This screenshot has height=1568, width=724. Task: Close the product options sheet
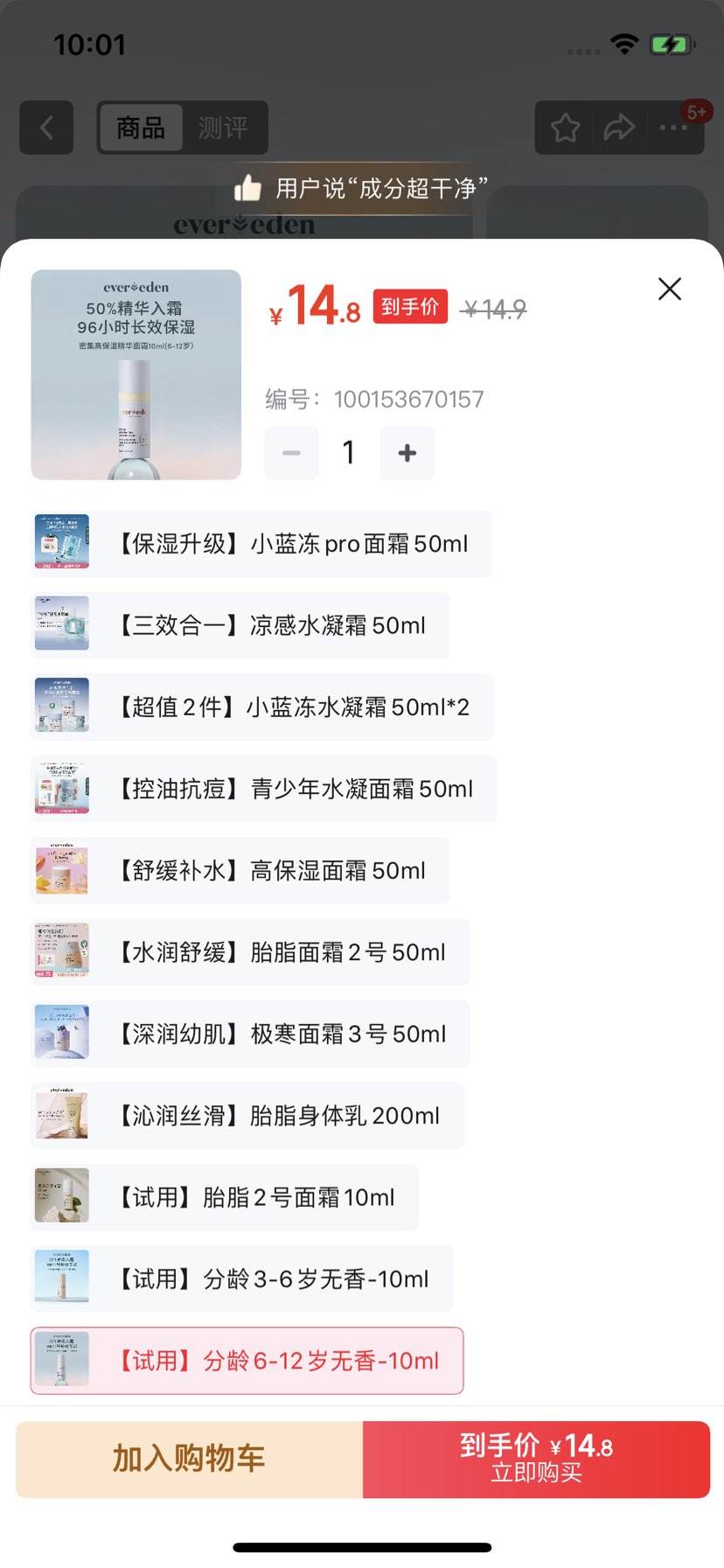[x=669, y=289]
